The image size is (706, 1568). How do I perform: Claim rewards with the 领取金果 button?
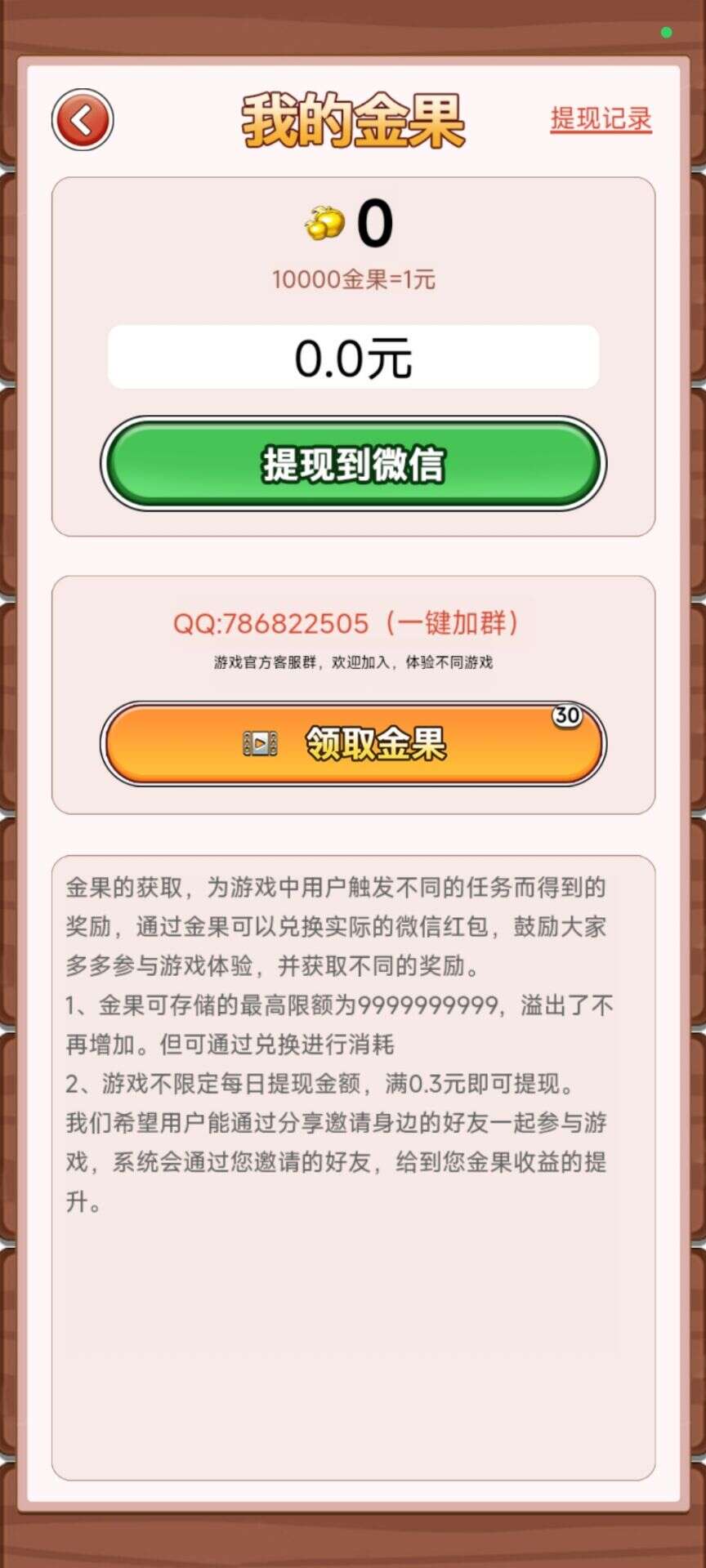(353, 744)
